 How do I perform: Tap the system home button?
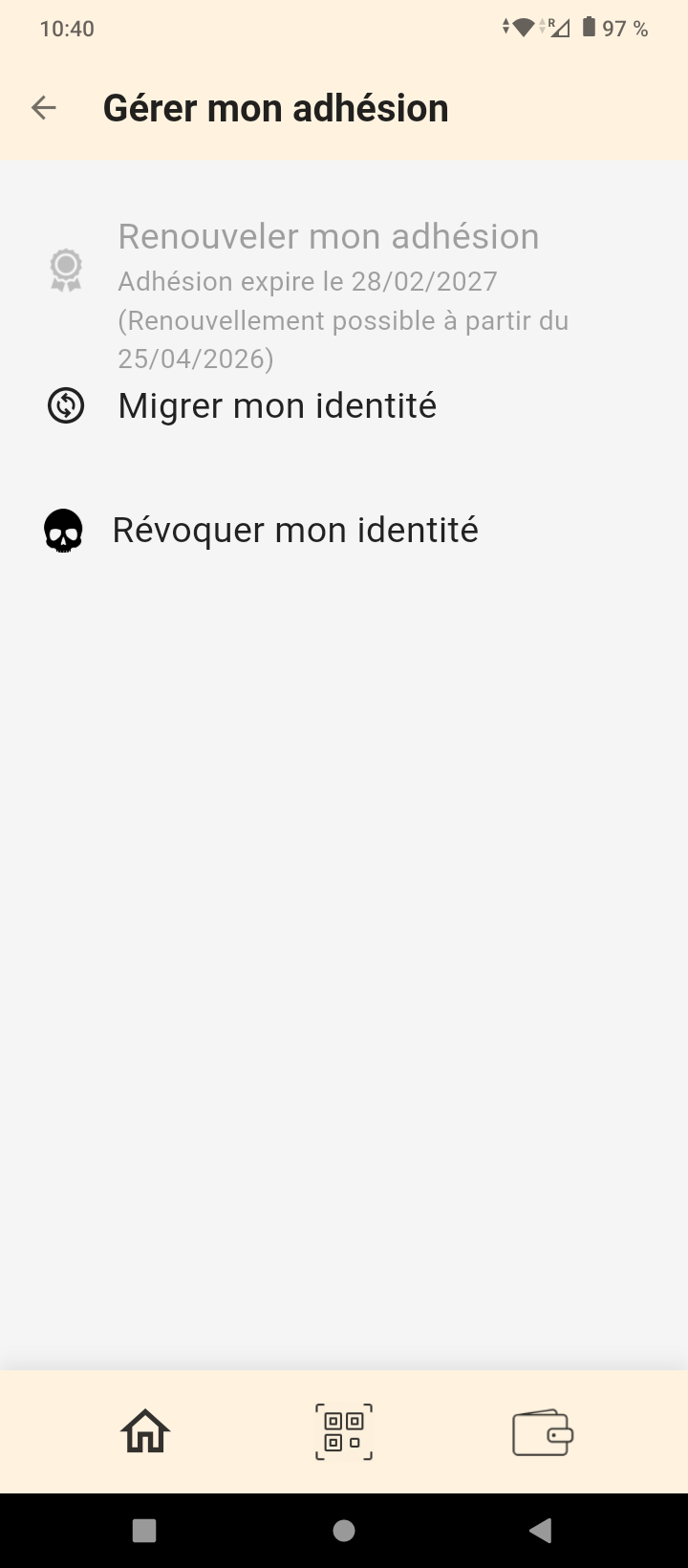pyautogui.click(x=344, y=1531)
